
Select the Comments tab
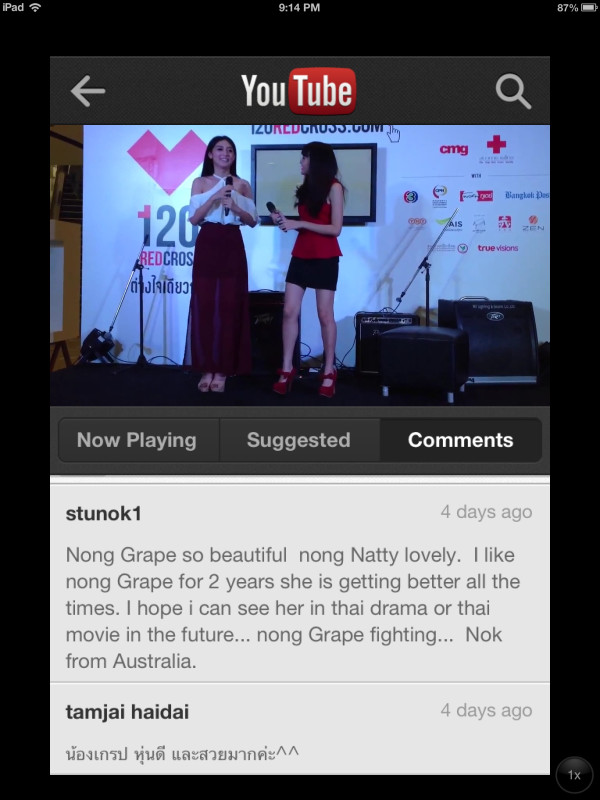(x=460, y=440)
